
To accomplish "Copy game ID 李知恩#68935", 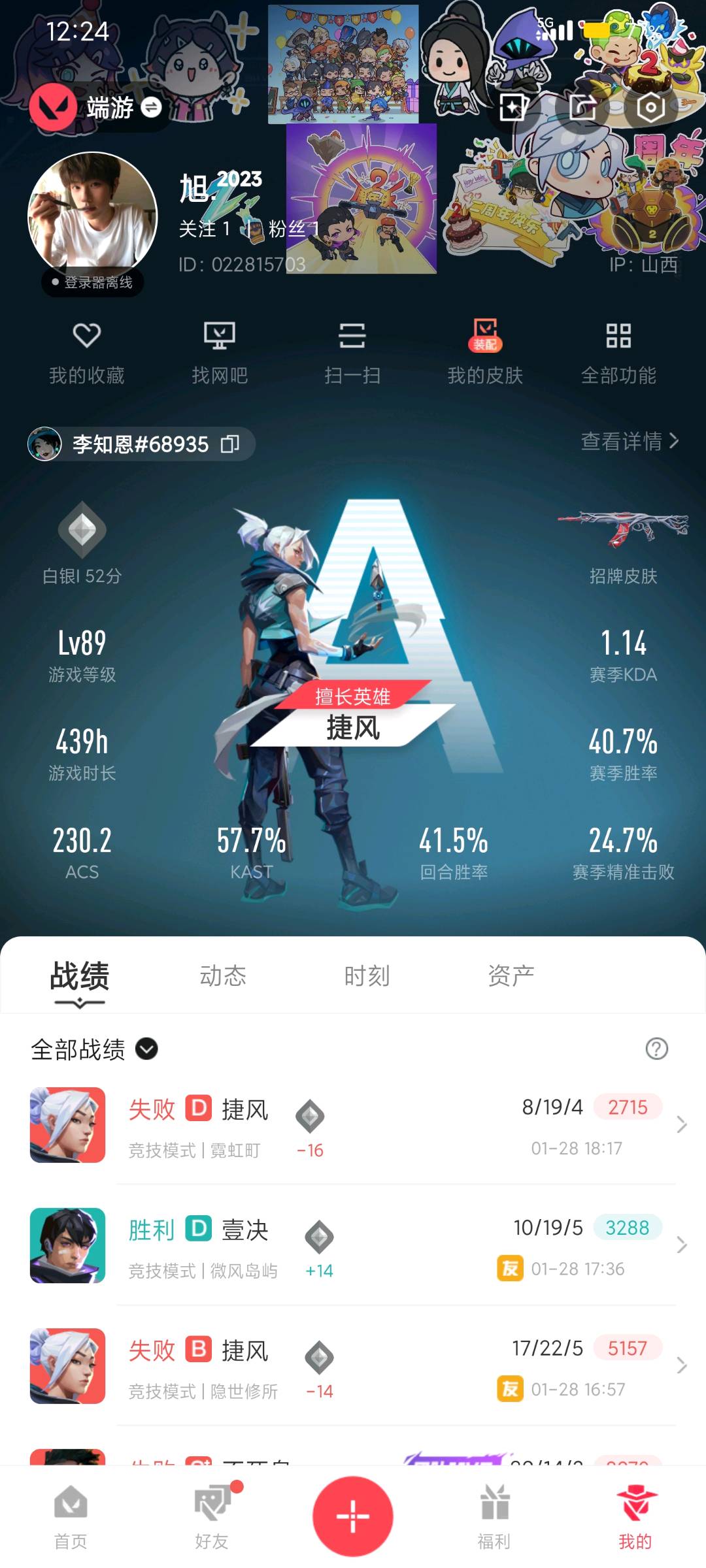I will [x=230, y=444].
